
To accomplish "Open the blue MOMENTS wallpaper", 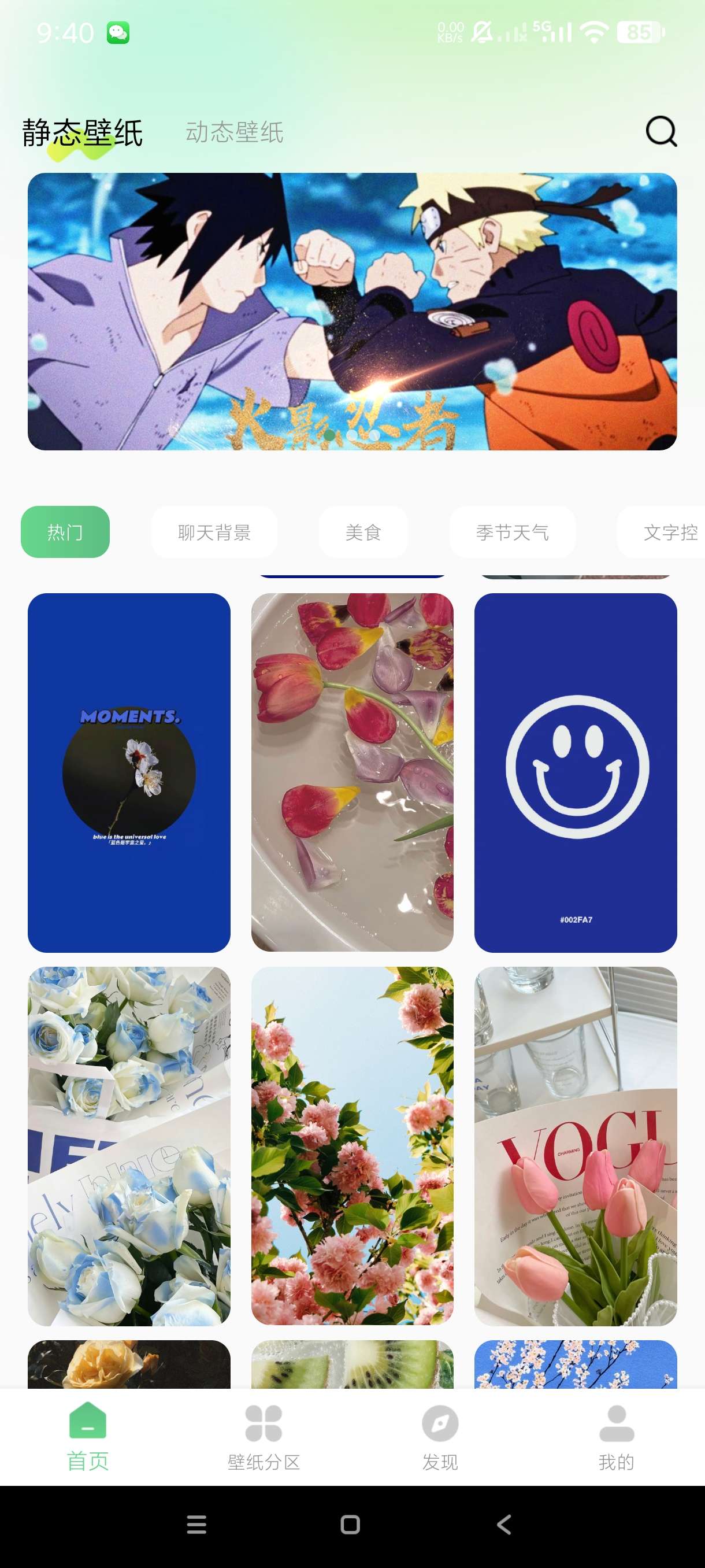I will pos(129,772).
